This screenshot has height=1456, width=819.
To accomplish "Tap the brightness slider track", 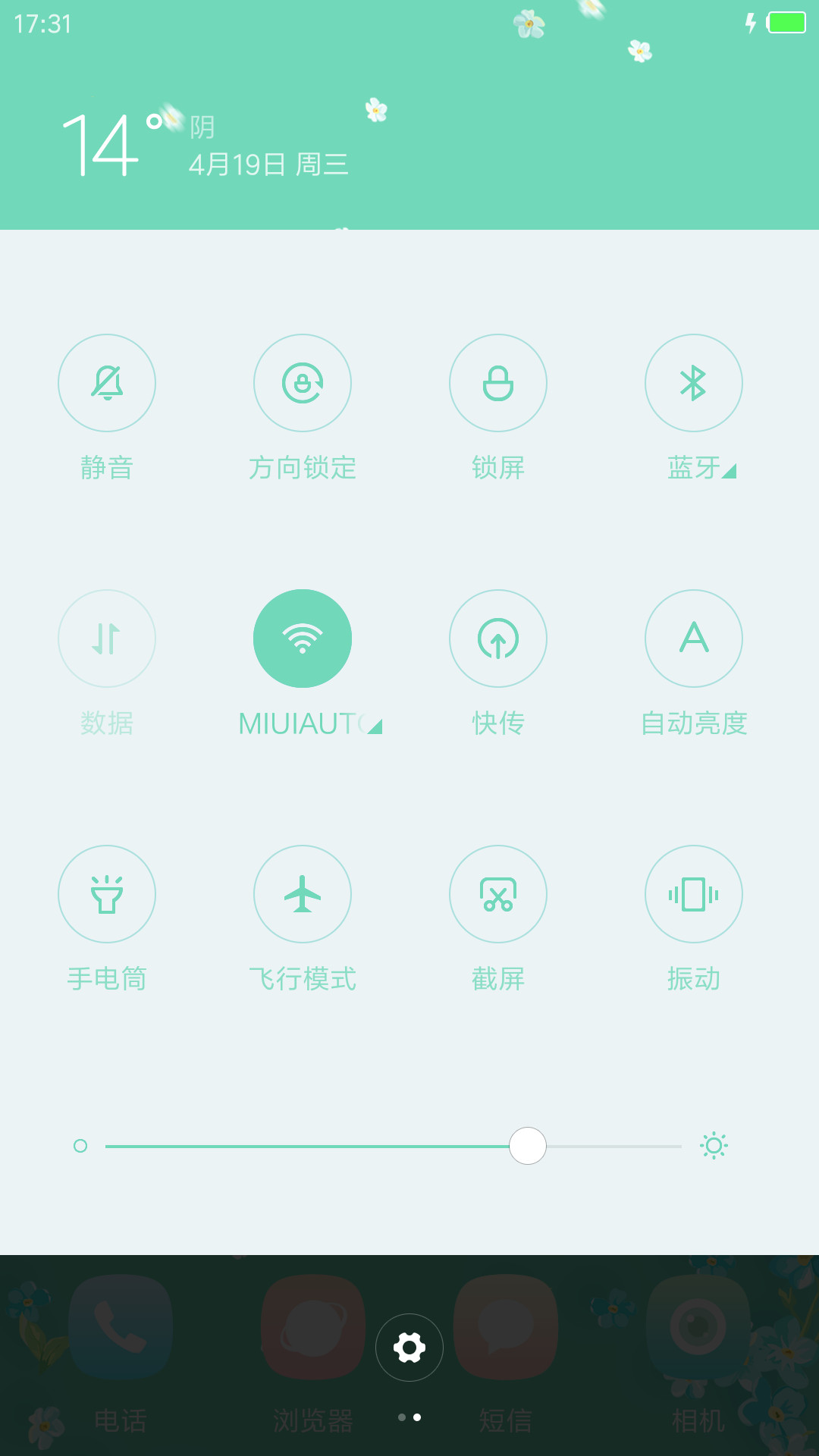I will coord(394,1146).
